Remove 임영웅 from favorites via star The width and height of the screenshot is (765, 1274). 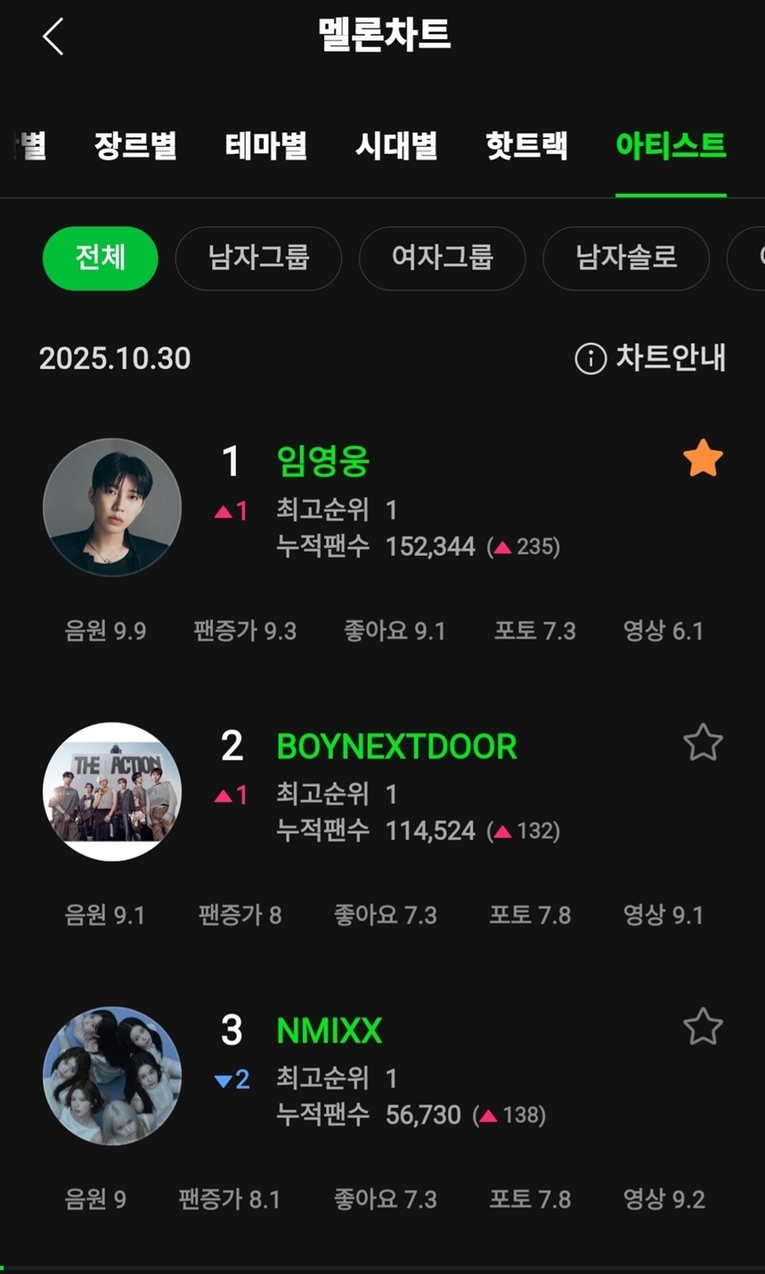click(703, 460)
